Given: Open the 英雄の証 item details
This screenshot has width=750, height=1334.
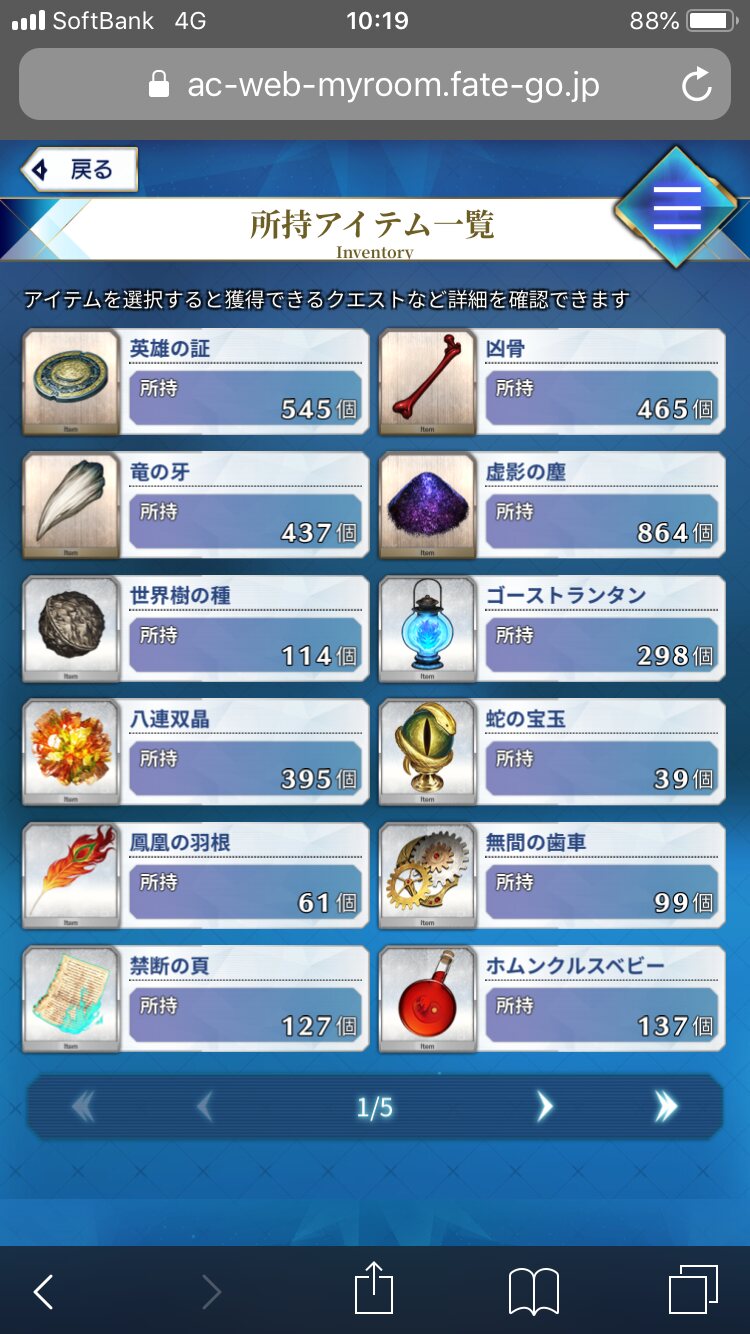Looking at the screenshot, I should 195,382.
